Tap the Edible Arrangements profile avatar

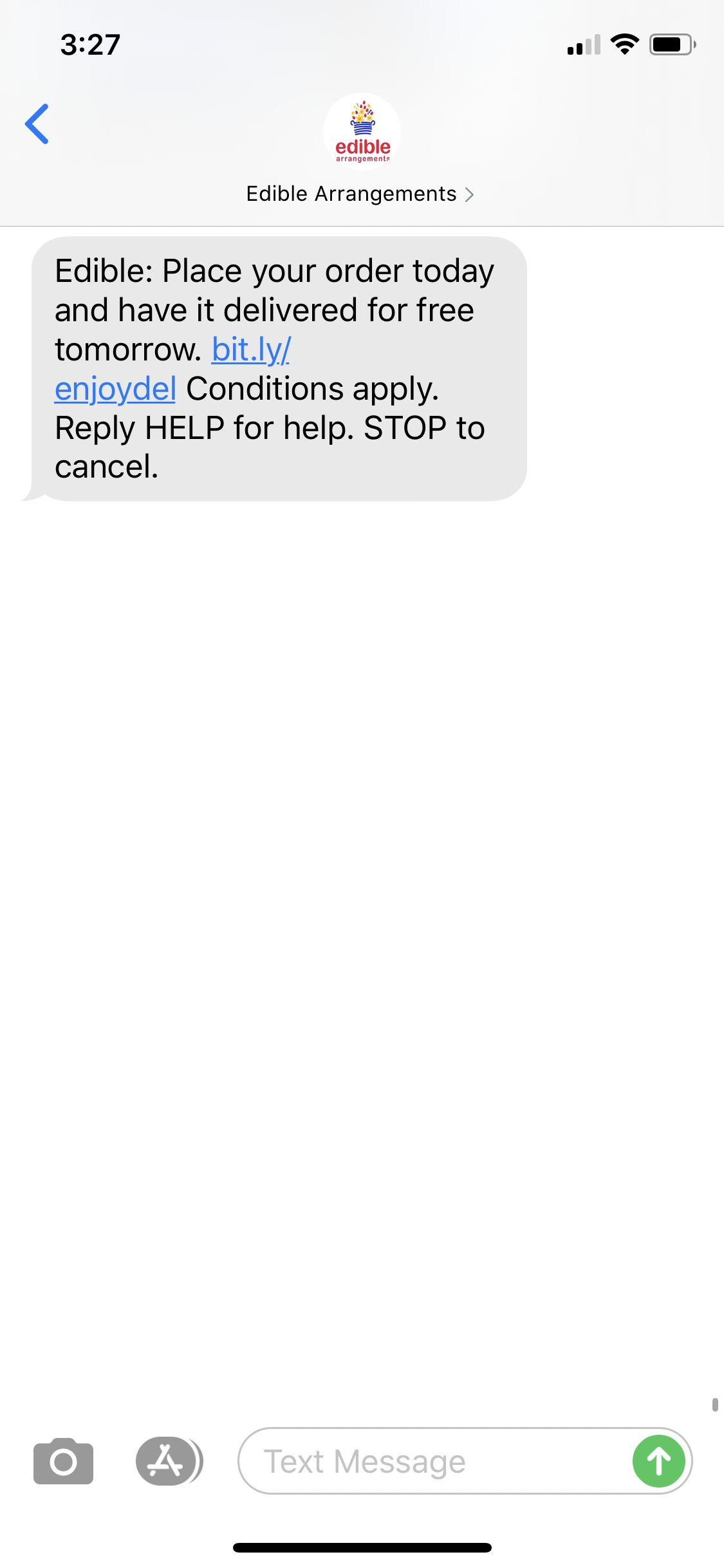(362, 131)
